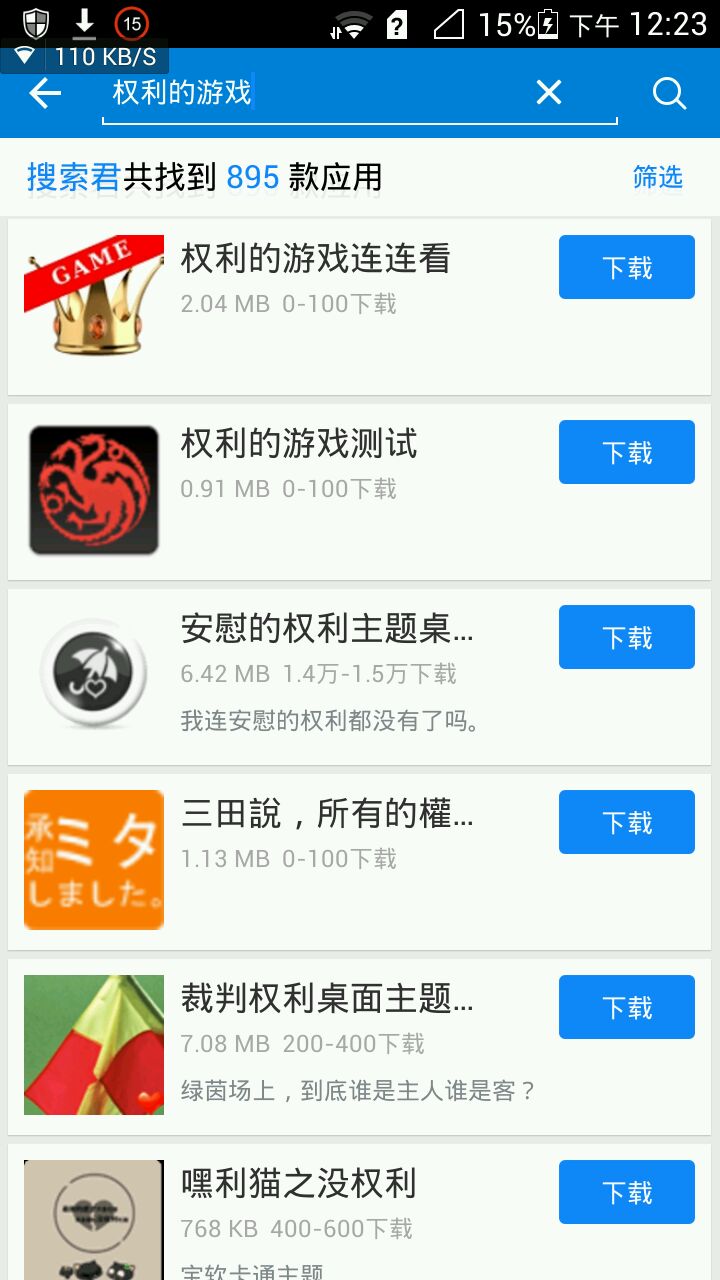Image resolution: width=720 pixels, height=1280 pixels.
Task: Edit the 权利的游戏 search field
Action: point(320,93)
